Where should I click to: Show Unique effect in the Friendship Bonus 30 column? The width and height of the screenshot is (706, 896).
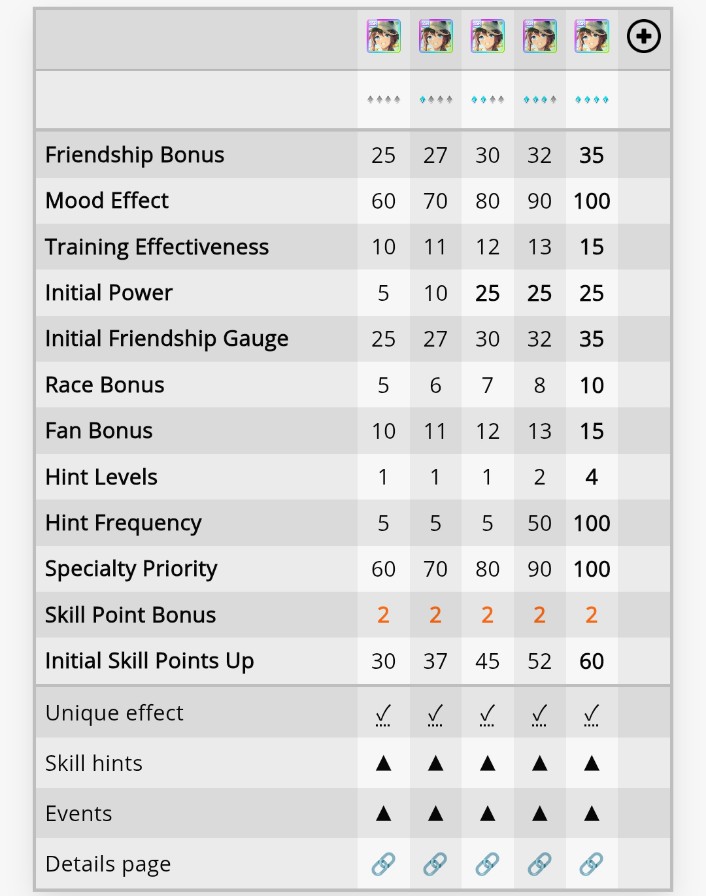487,714
